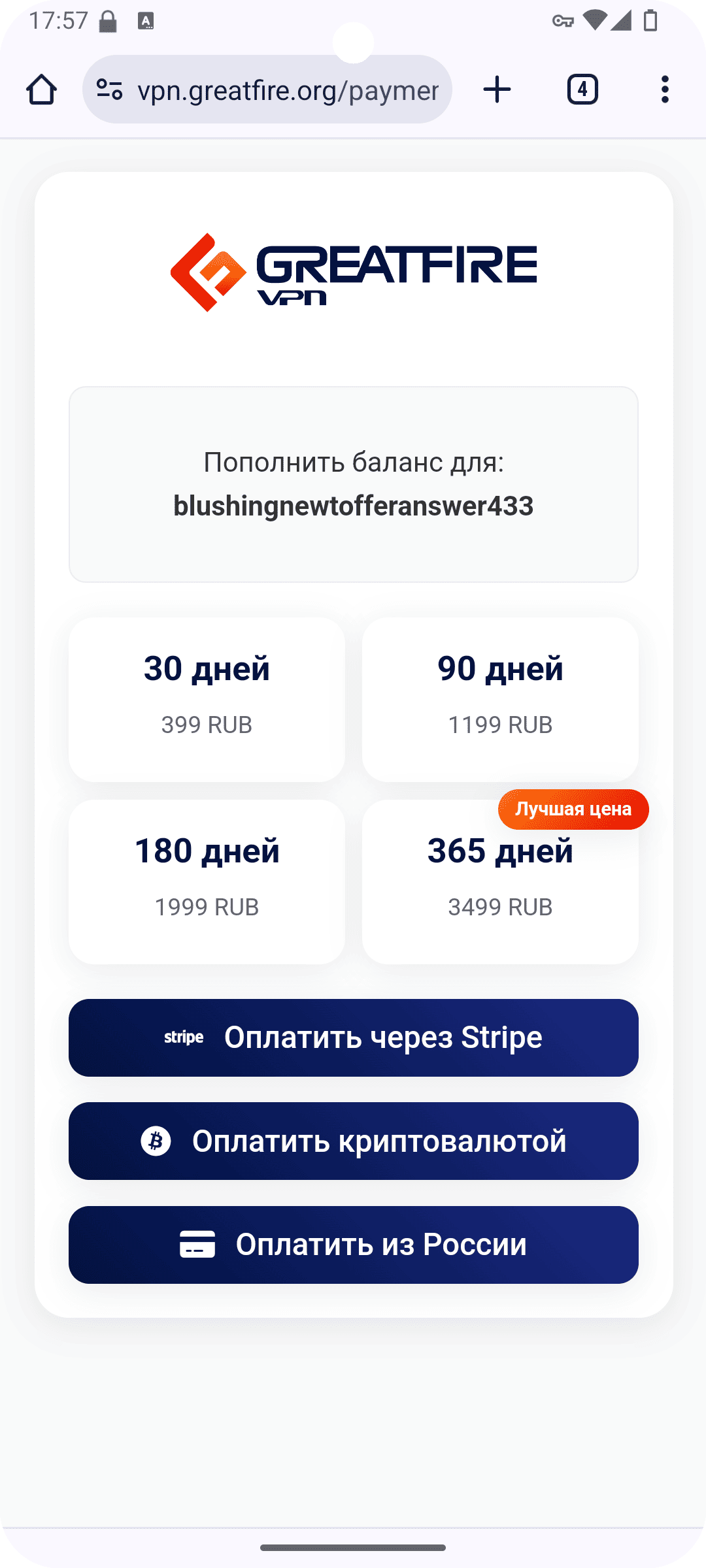The height and width of the screenshot is (1568, 706).
Task: Click the Stripe logo icon on payment button
Action: tap(184, 1037)
